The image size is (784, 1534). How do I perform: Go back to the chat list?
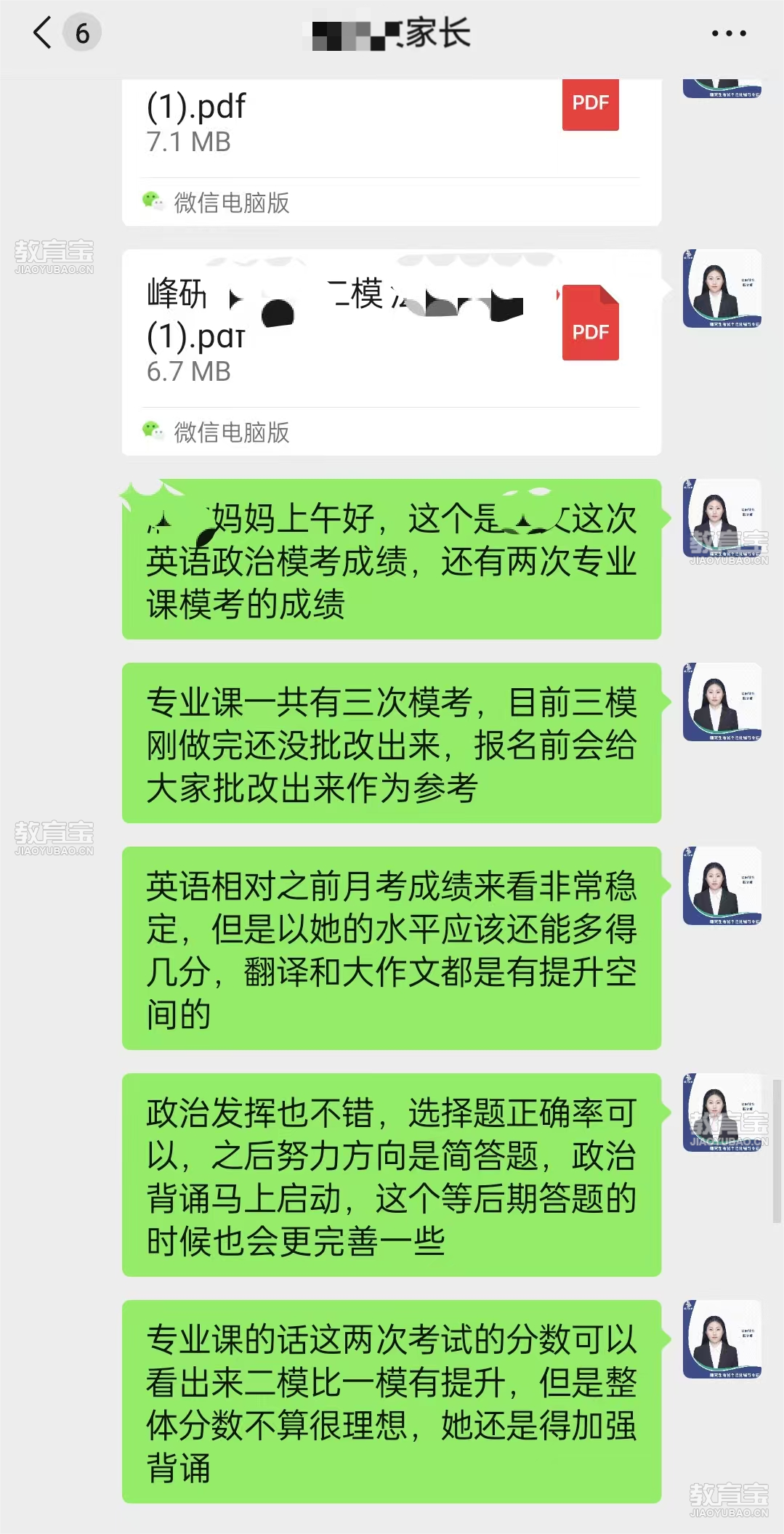coord(44,33)
